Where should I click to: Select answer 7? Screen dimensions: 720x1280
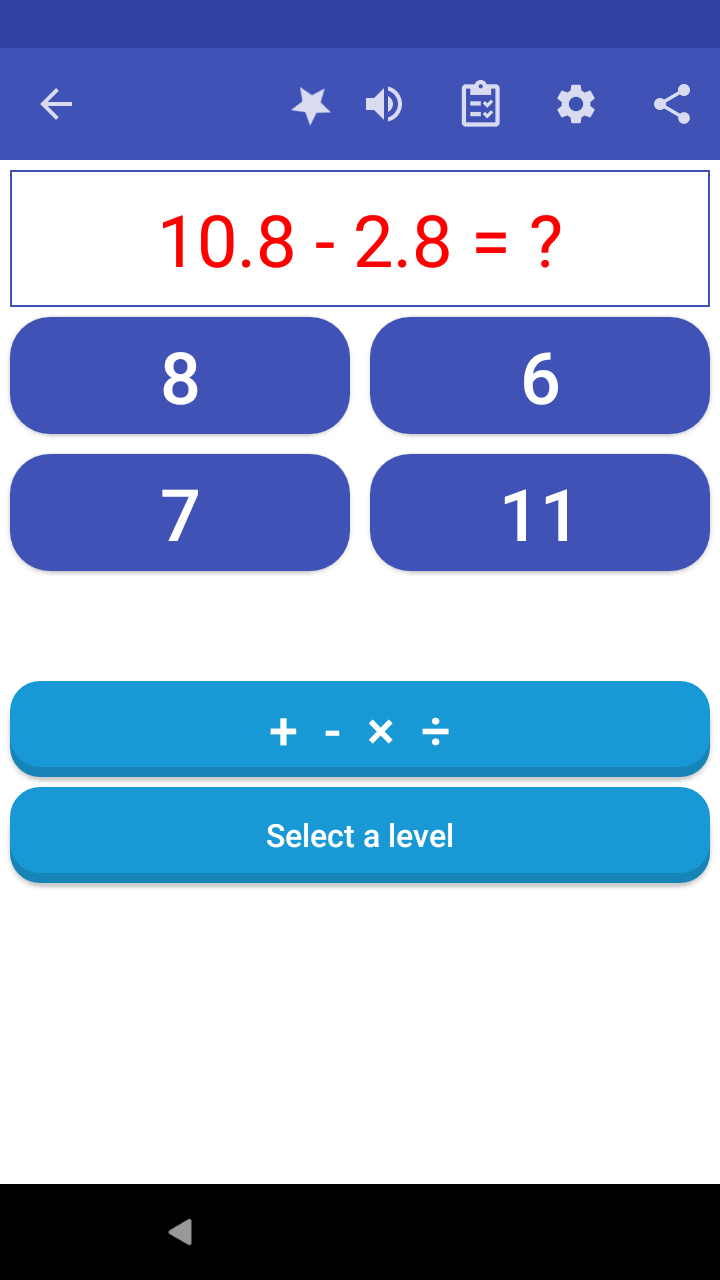point(180,512)
